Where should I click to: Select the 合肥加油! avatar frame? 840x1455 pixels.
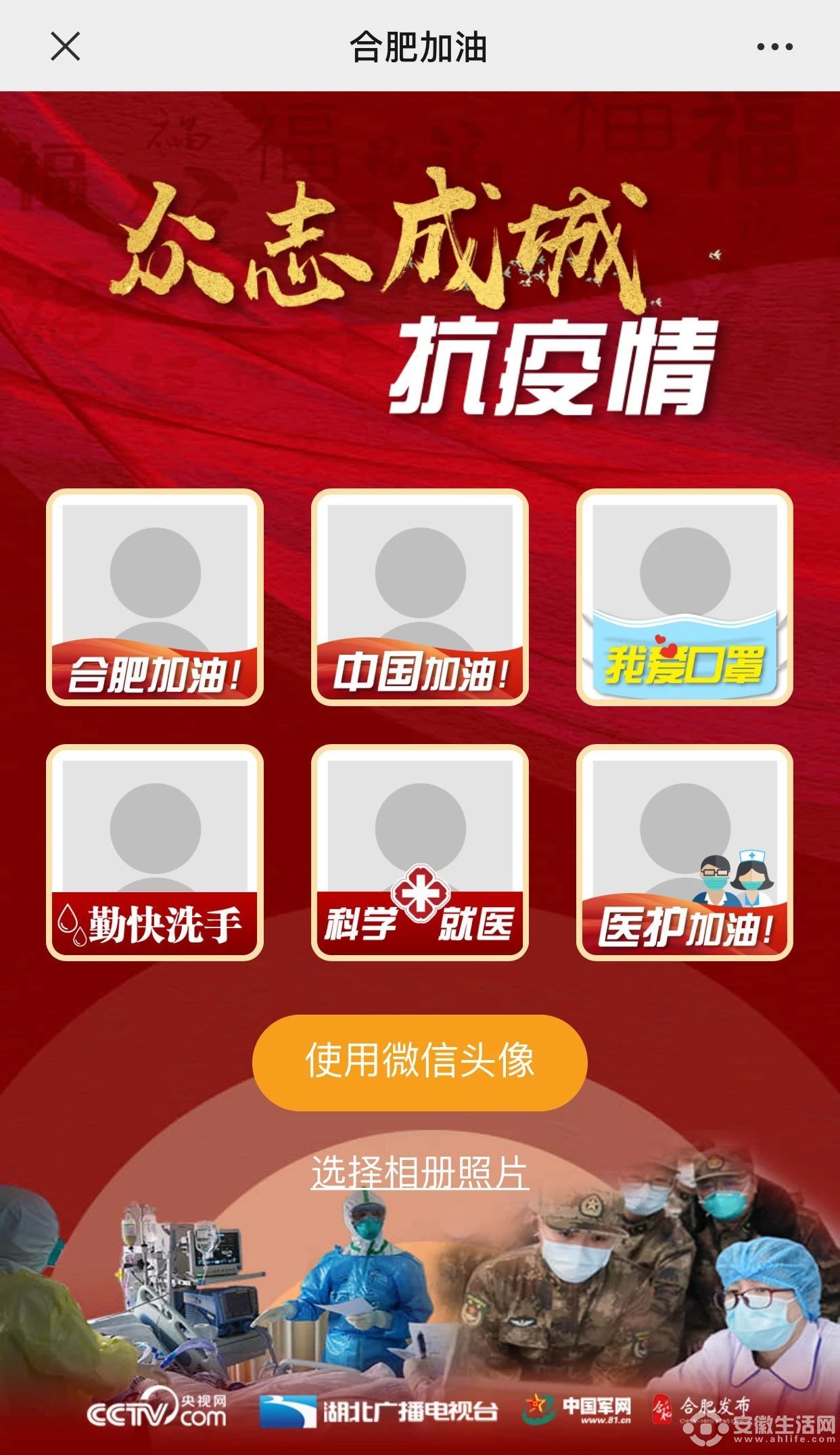point(155,597)
